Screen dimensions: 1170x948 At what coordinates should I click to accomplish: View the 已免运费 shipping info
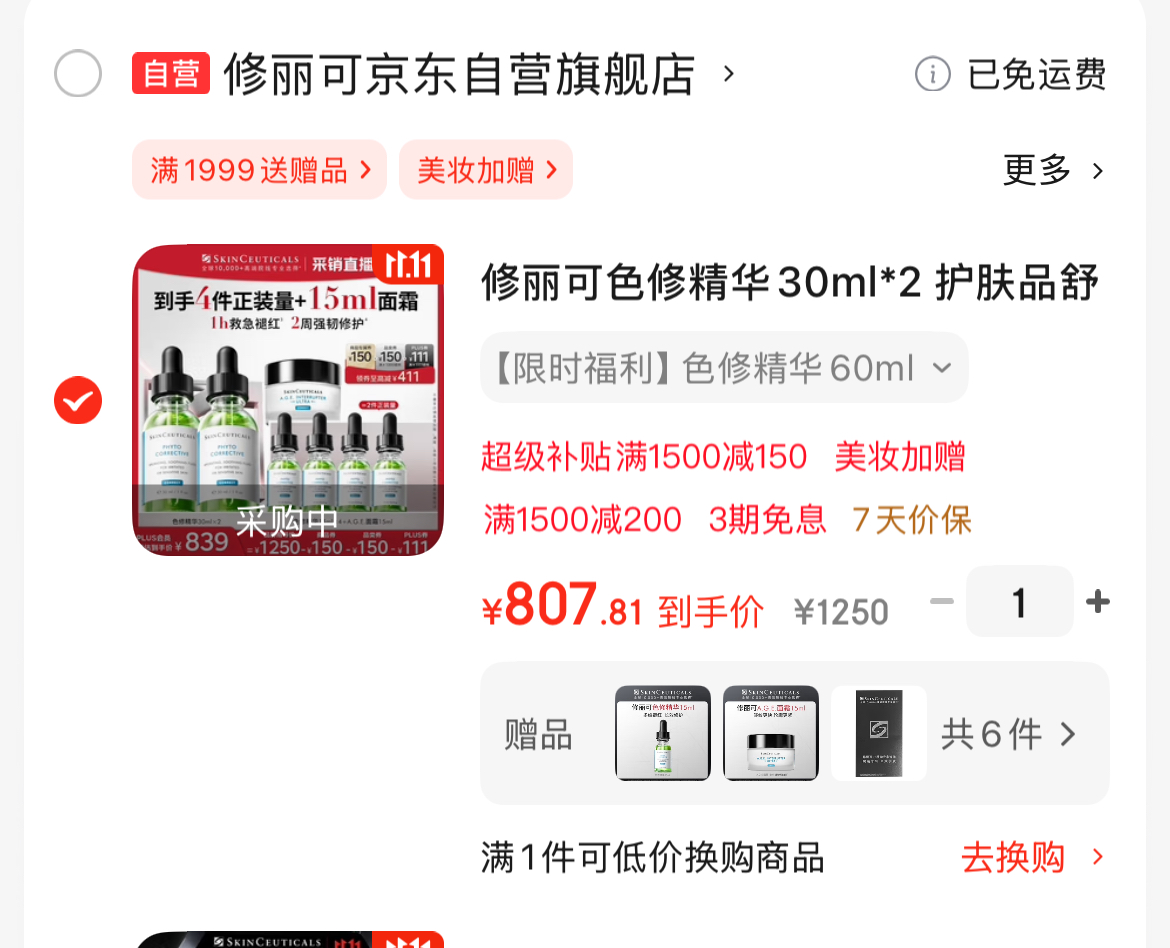point(1011,74)
